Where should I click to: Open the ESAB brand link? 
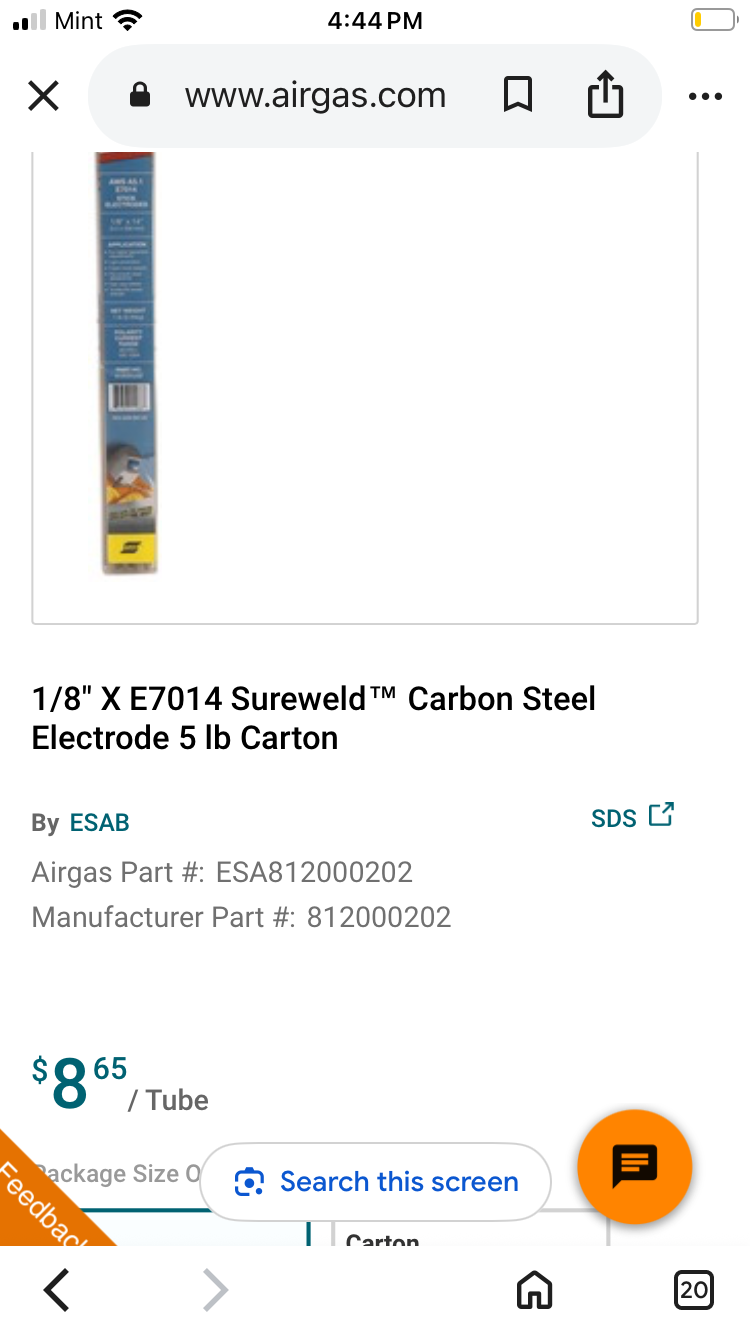click(99, 822)
